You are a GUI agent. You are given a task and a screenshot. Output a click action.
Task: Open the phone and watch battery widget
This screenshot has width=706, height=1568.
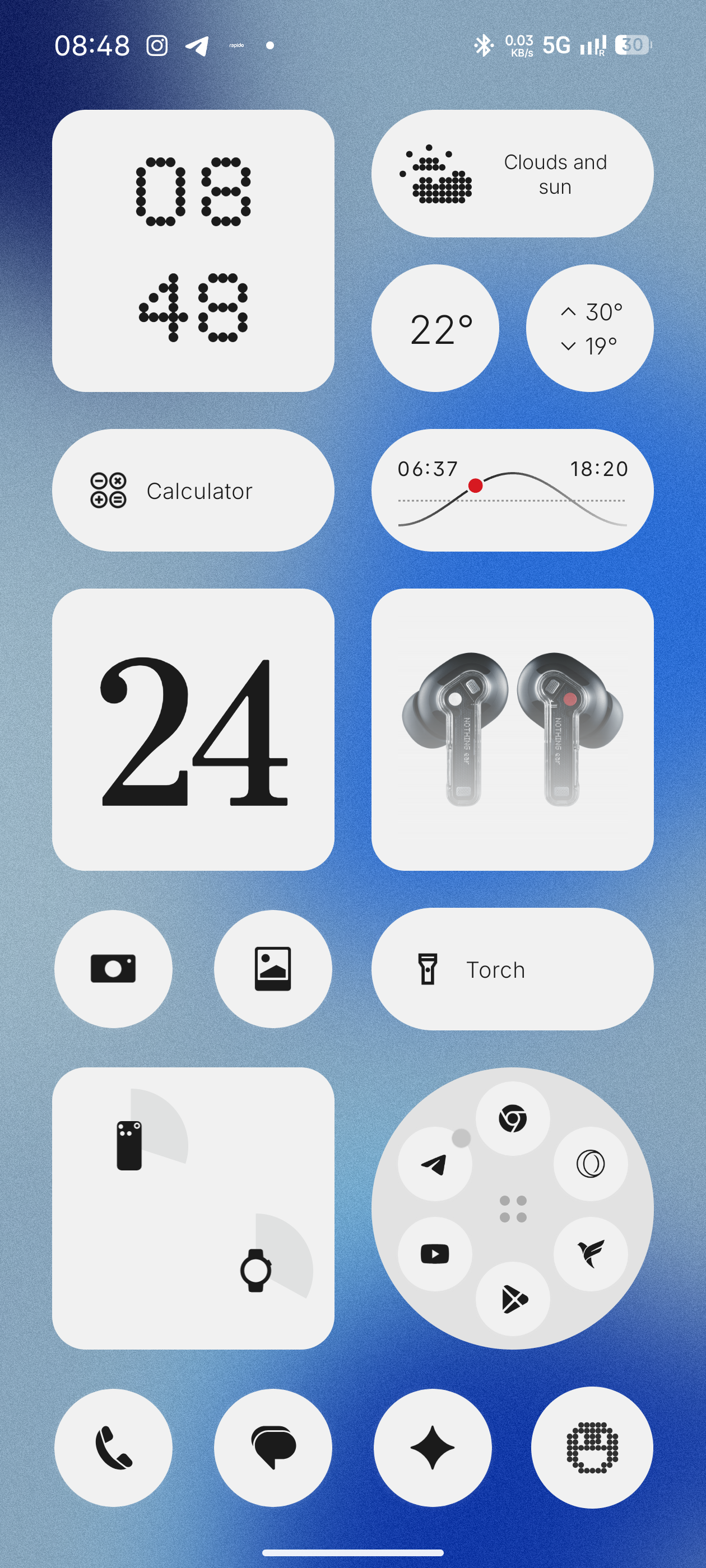pos(193,1208)
